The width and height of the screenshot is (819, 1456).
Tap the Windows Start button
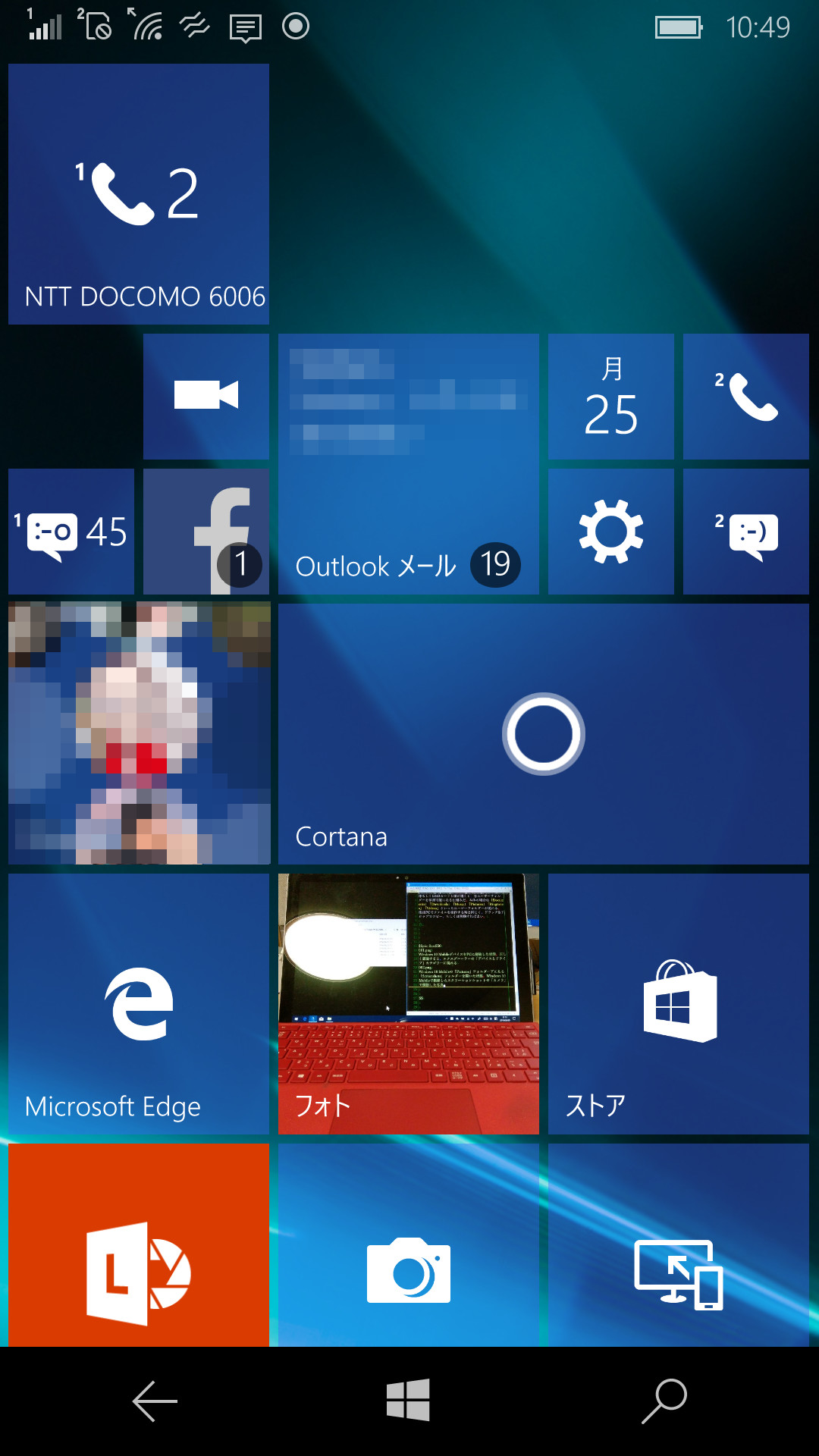pyautogui.click(x=409, y=1401)
